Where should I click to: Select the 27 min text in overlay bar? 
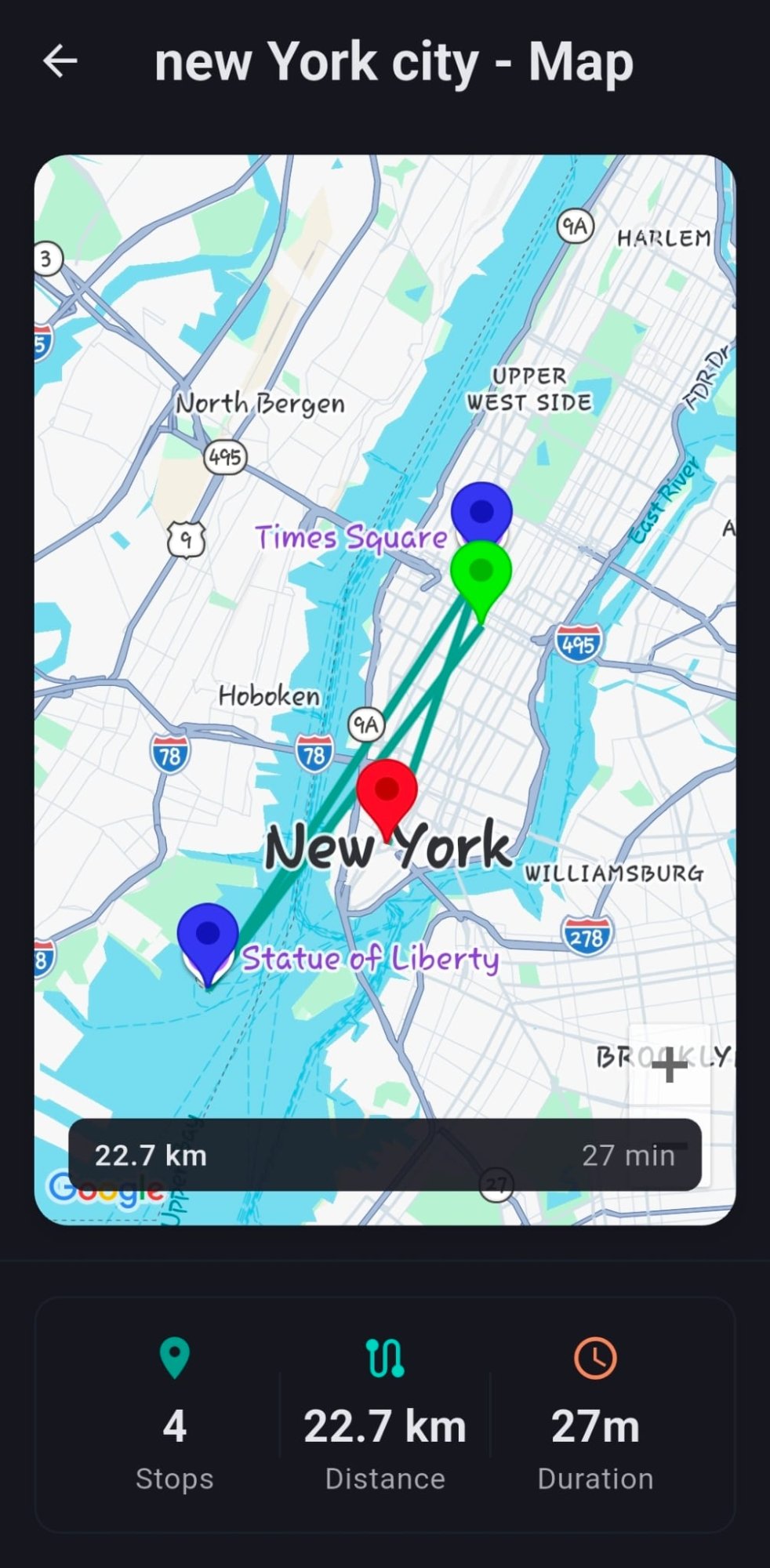[x=627, y=1155]
